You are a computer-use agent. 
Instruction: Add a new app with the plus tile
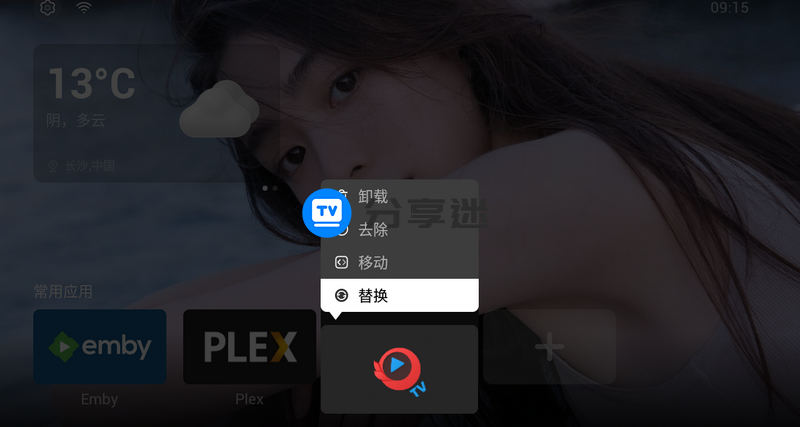548,347
